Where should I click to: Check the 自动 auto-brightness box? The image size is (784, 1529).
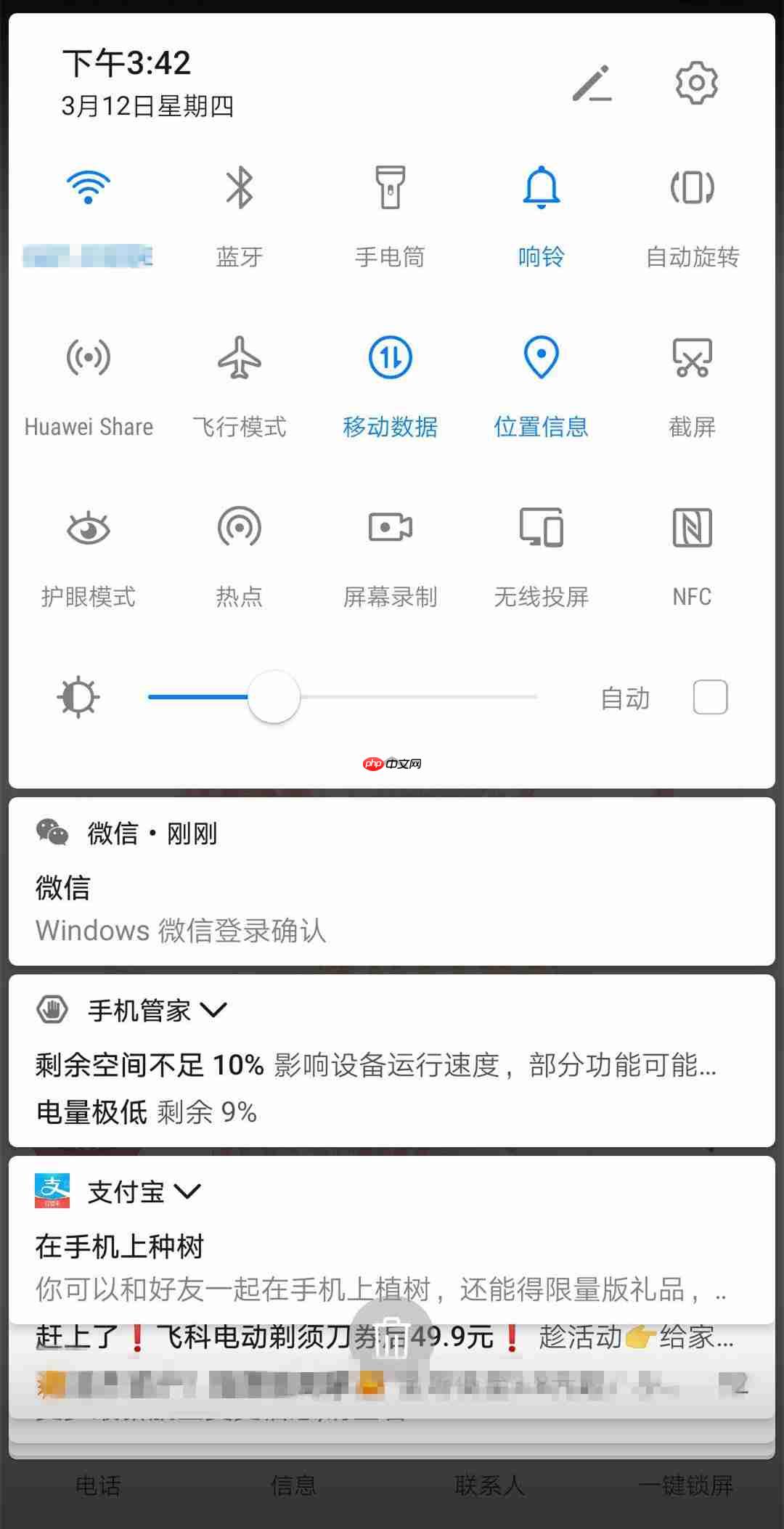pyautogui.click(x=709, y=696)
